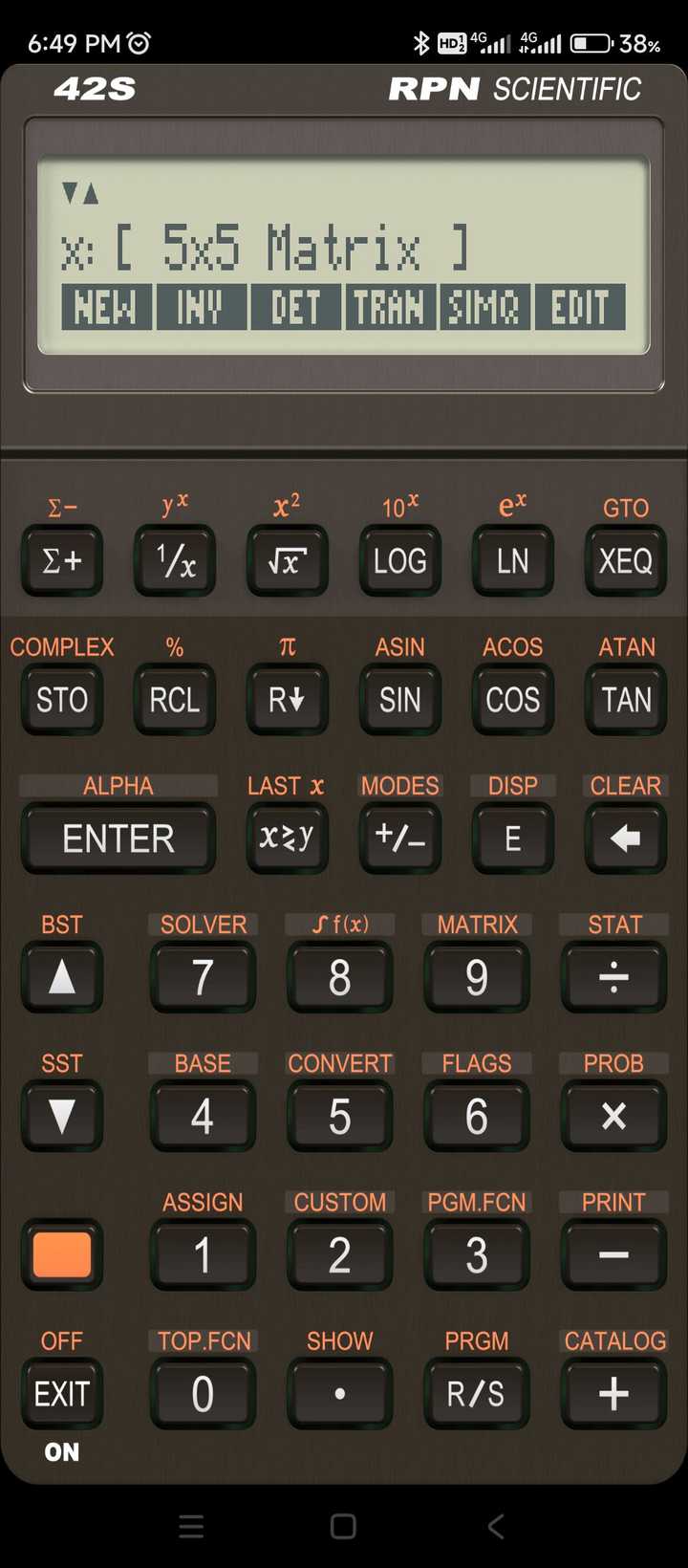Tap the square root key

click(x=287, y=561)
